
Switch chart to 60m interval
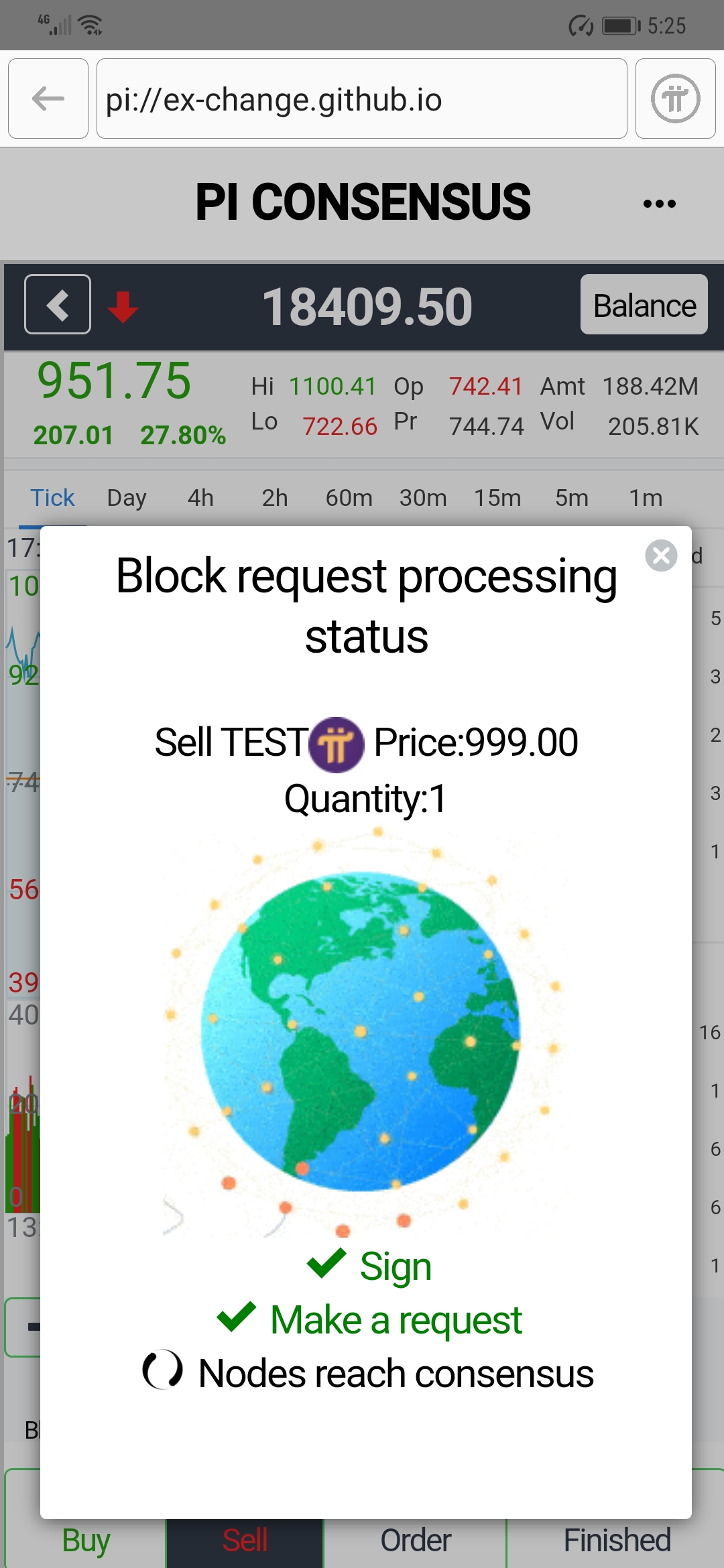(349, 498)
